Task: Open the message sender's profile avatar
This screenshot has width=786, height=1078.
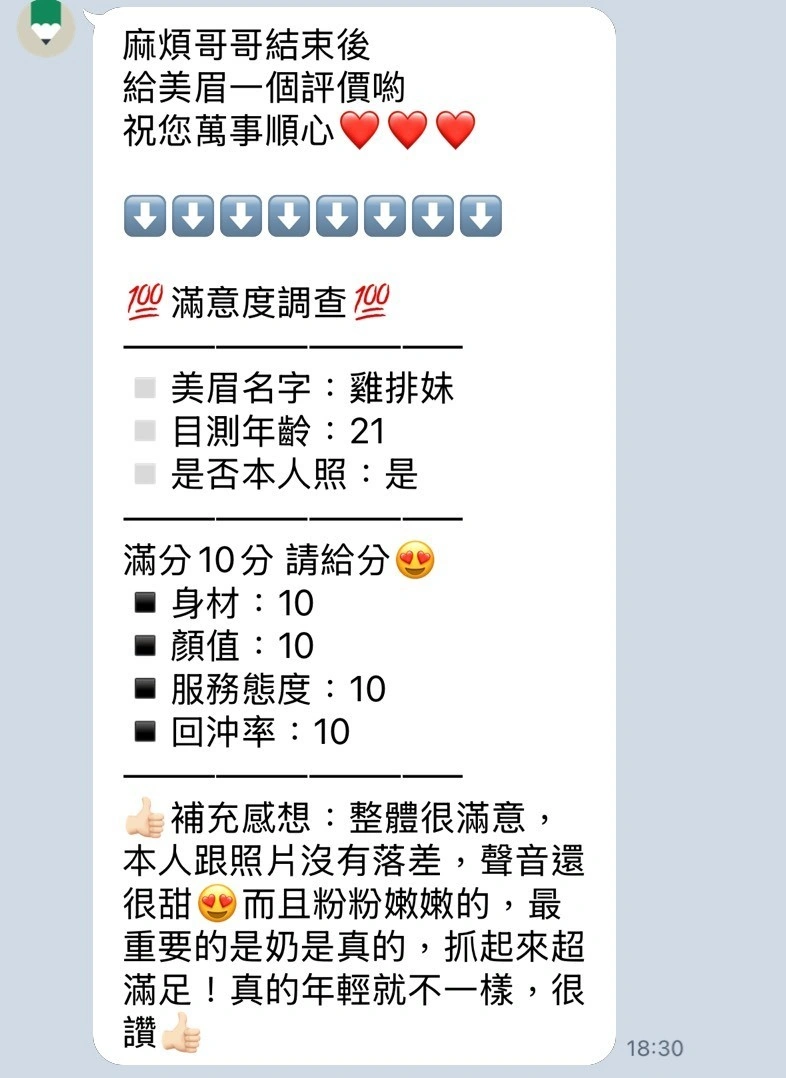Action: [x=46, y=26]
